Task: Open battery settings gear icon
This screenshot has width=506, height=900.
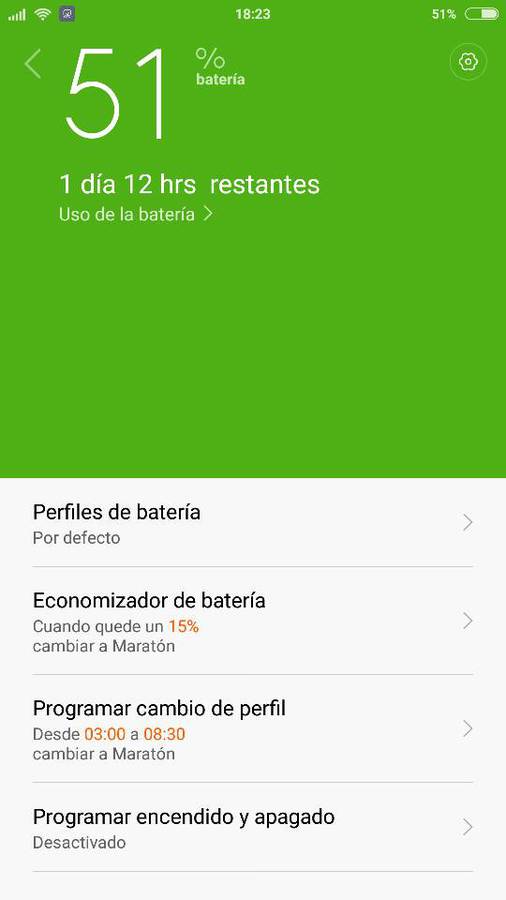Action: click(x=468, y=61)
